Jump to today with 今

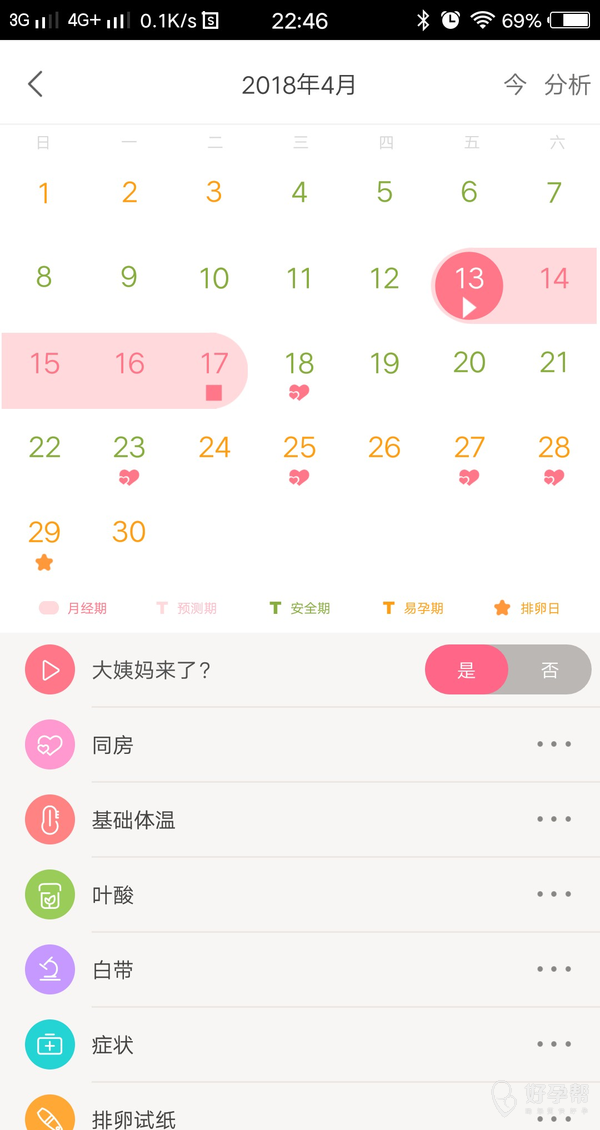514,85
